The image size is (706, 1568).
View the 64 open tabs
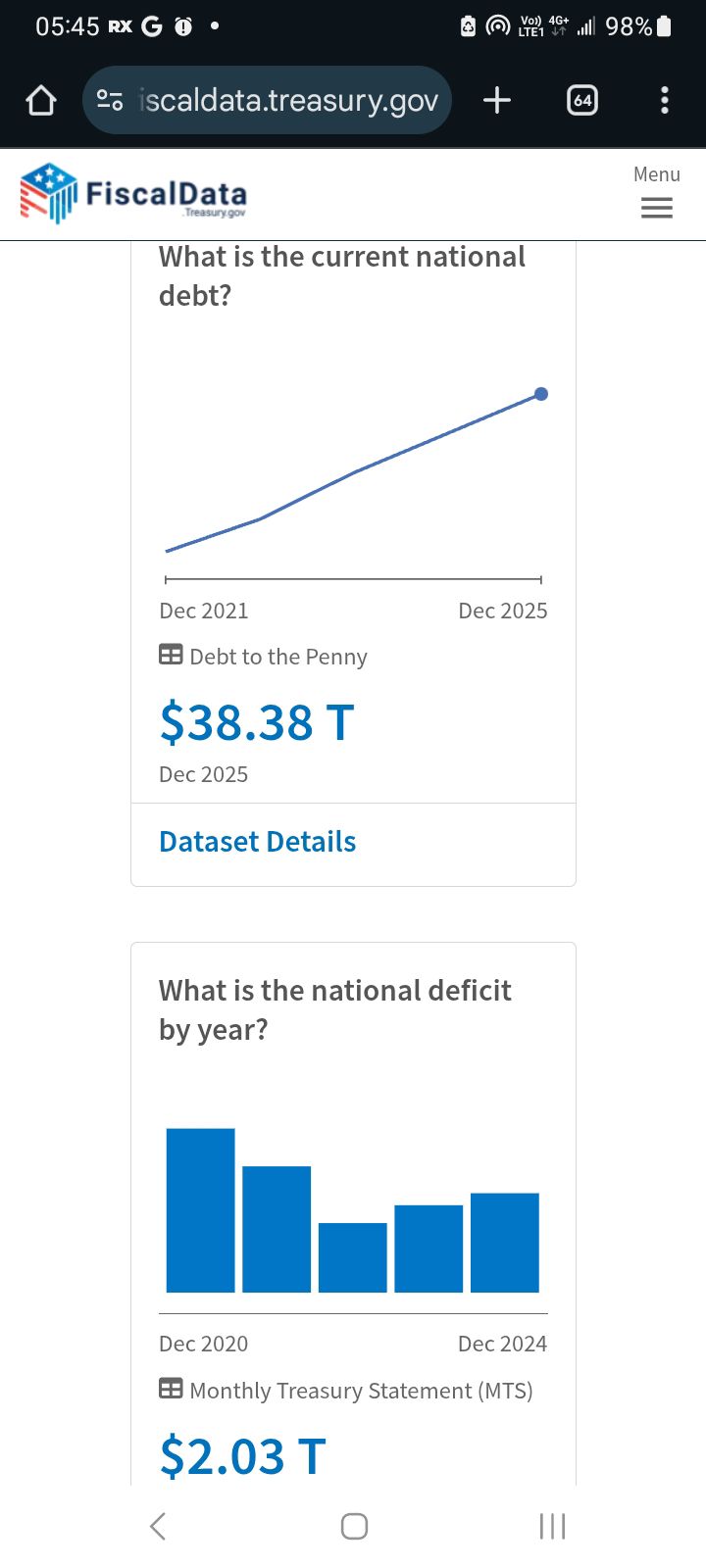click(582, 100)
